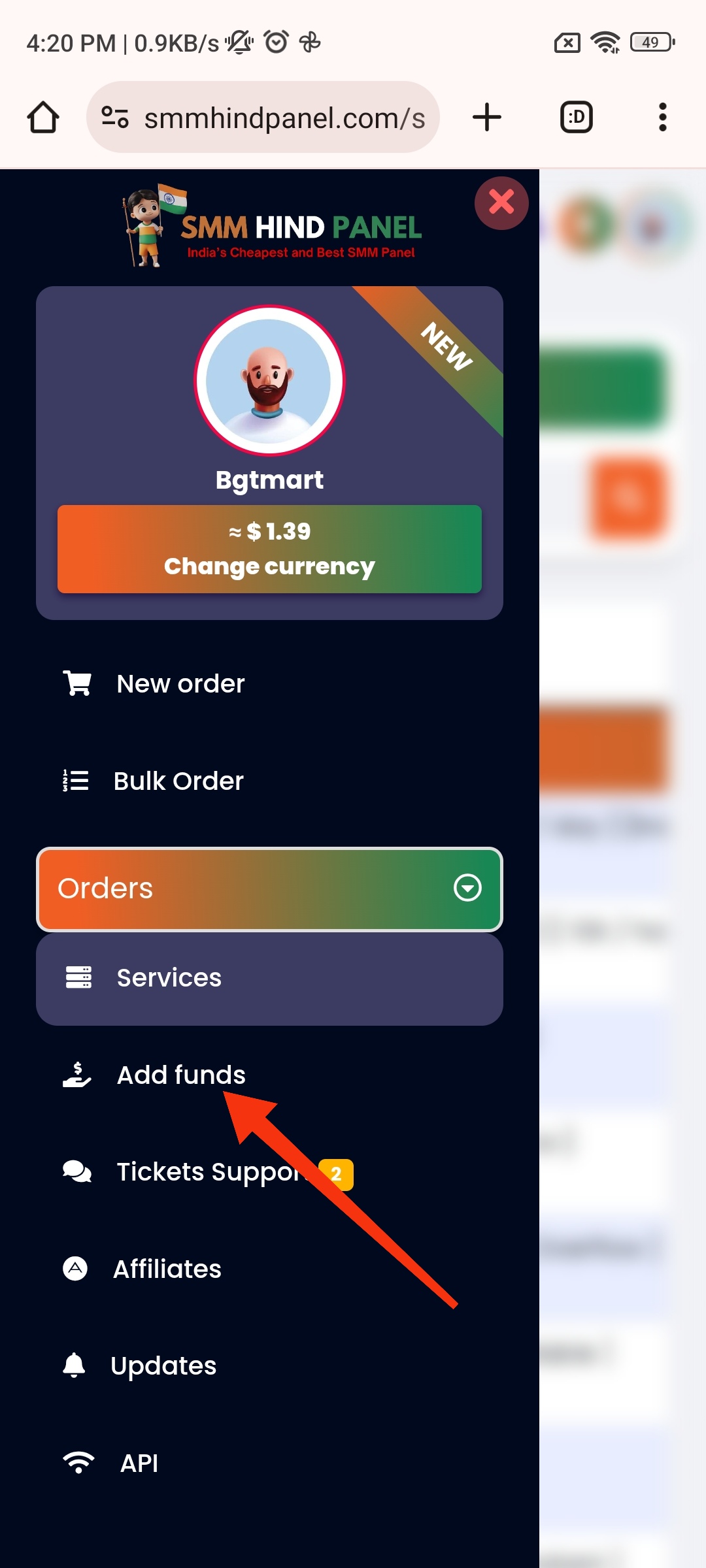This screenshot has height=1568, width=706.
Task: Tap Change currency button
Action: [x=269, y=549]
